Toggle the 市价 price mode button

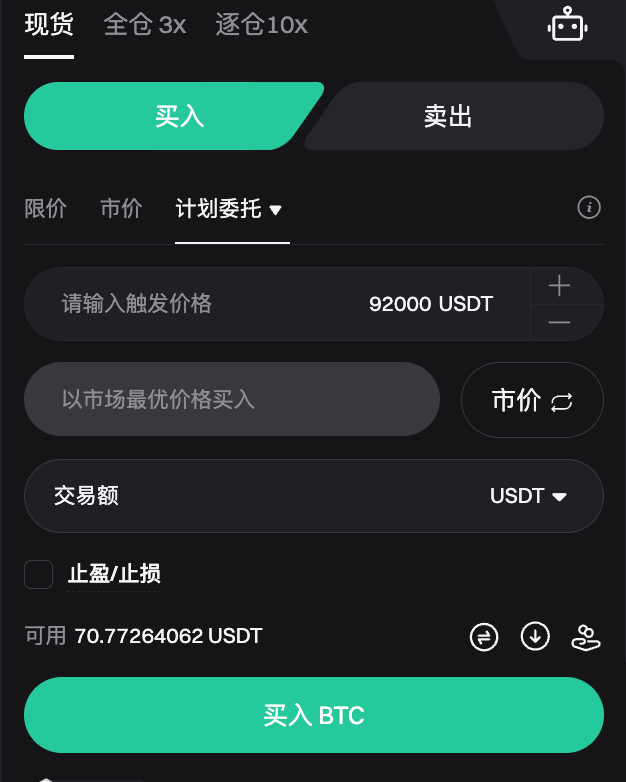(532, 401)
